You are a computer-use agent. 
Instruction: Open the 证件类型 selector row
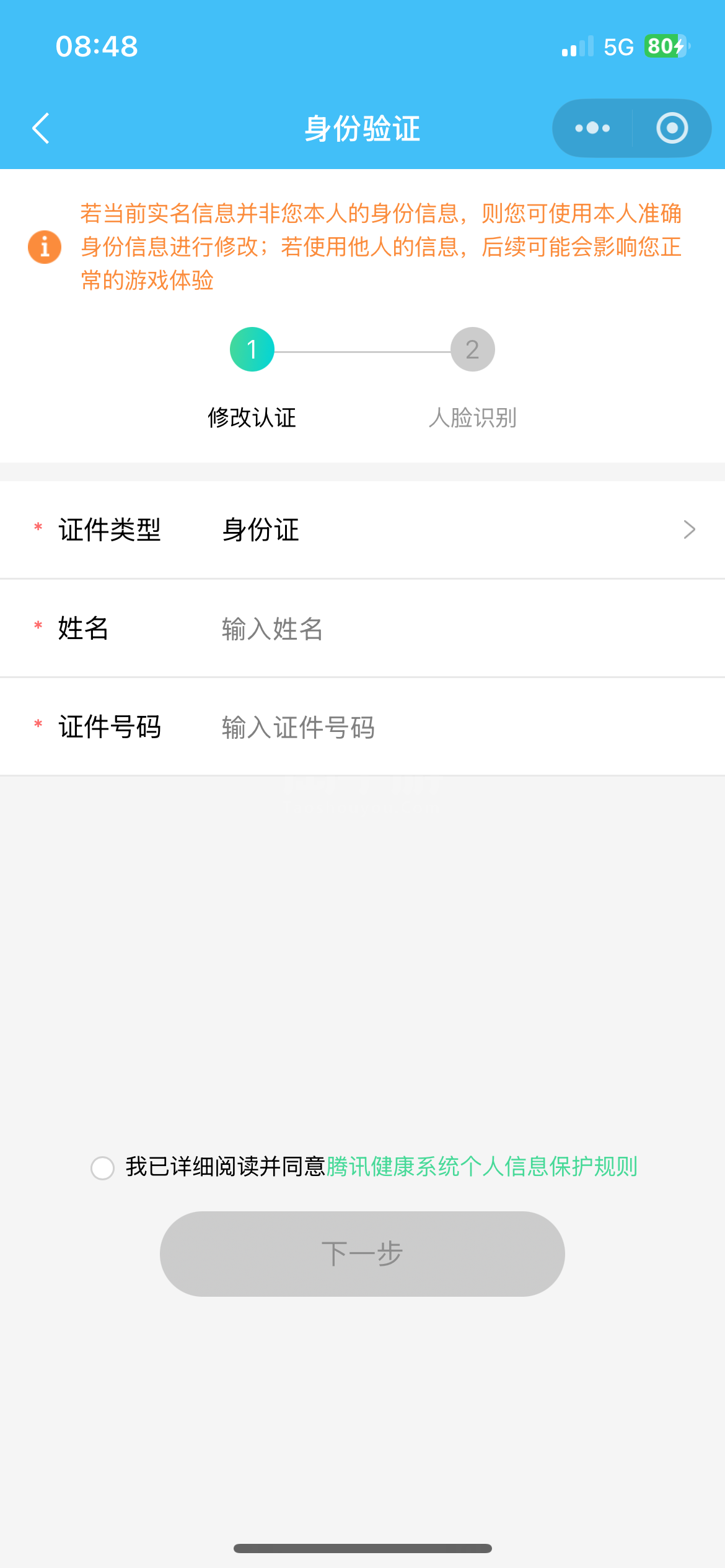point(362,529)
